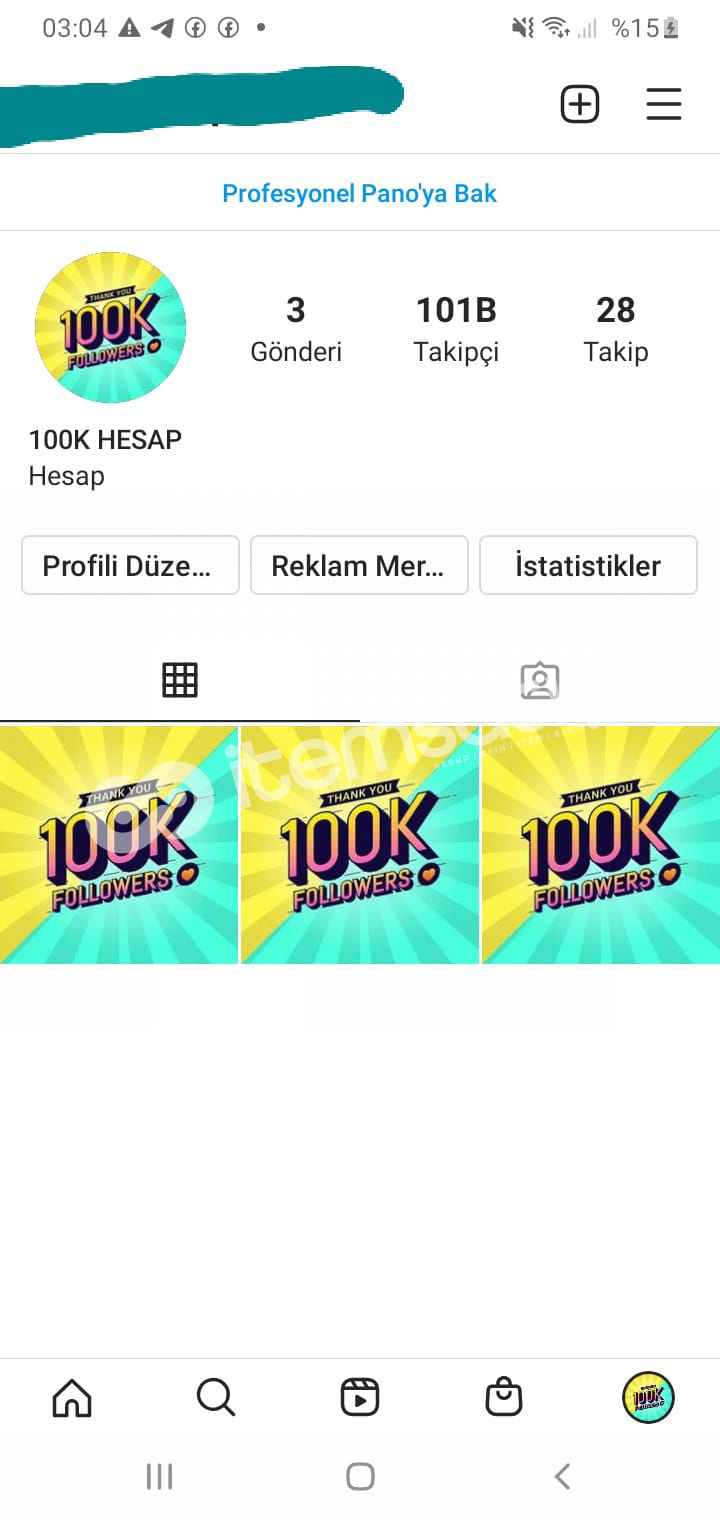Viewport: 720px width, 1520px height.
Task: Open the hamburger menu
Action: [x=663, y=104]
